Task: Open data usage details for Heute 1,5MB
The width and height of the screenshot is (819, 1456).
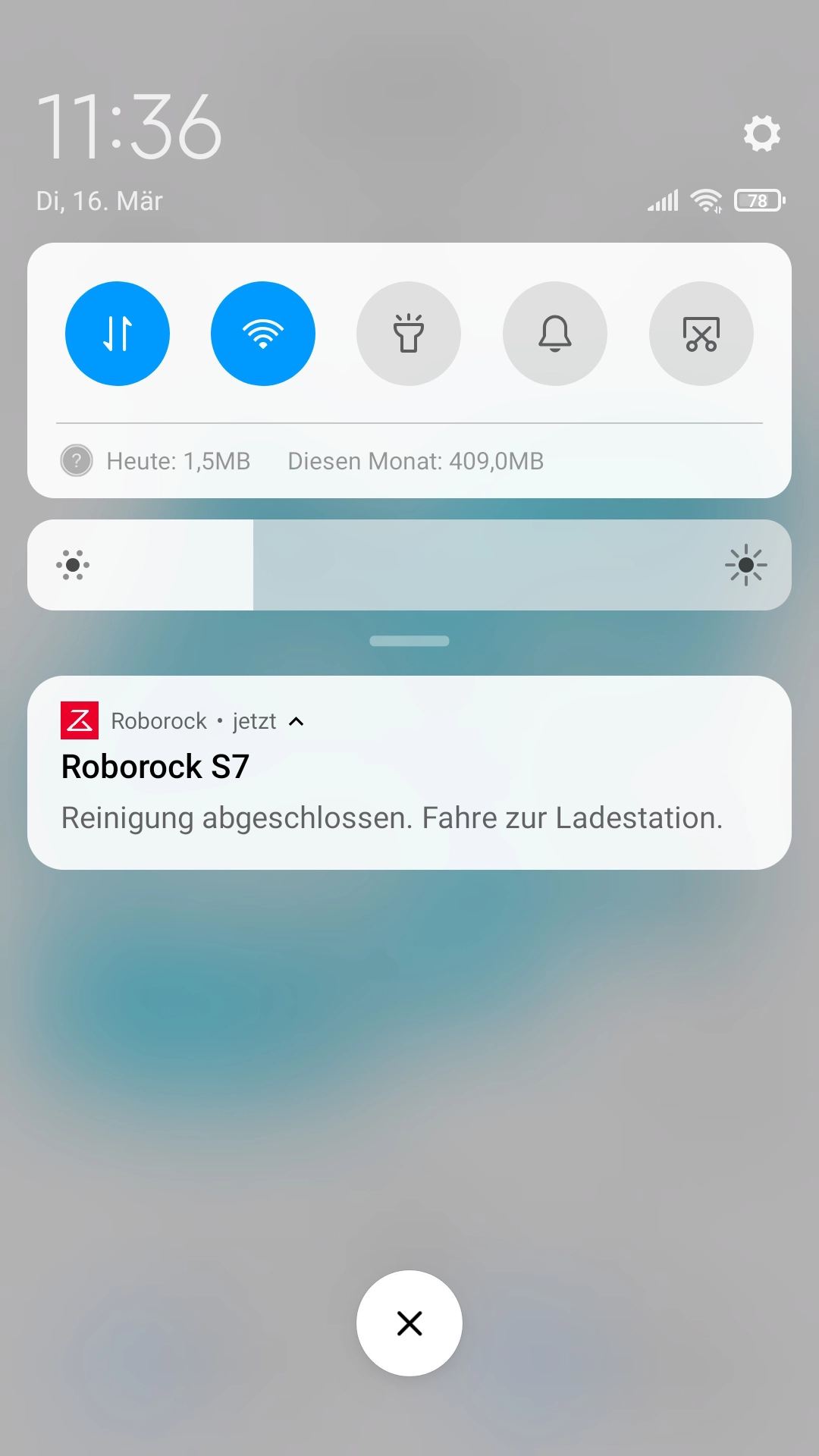Action: pyautogui.click(x=178, y=461)
